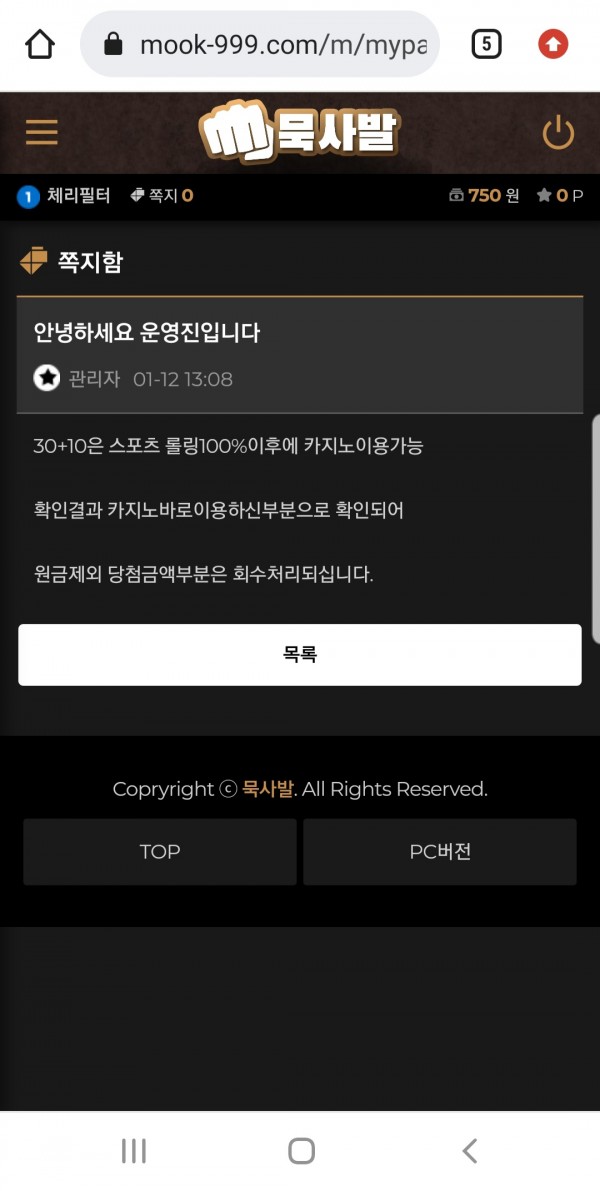The width and height of the screenshot is (600, 1191).
Task: Go to browser home page
Action: tap(40, 44)
